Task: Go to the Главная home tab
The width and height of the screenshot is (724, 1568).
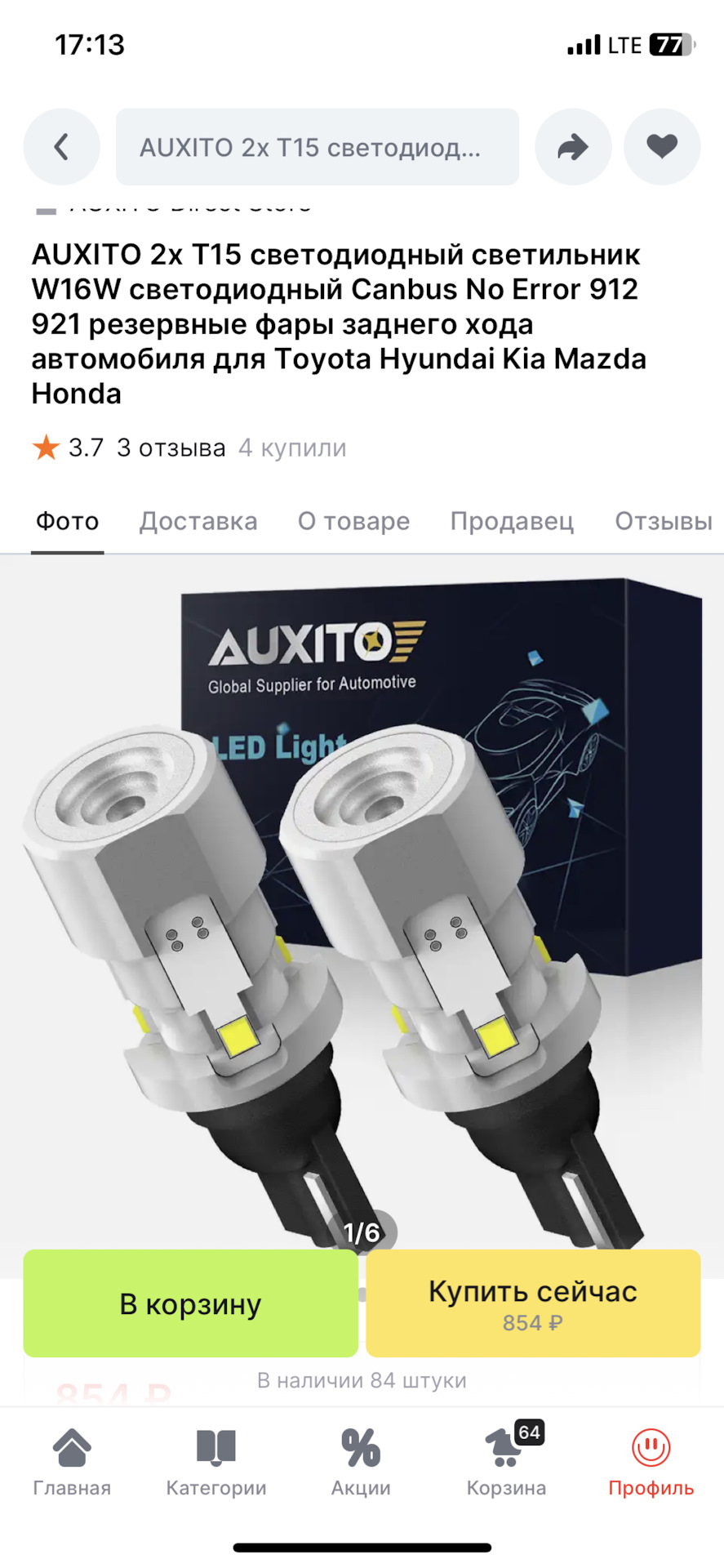Action: pyautogui.click(x=72, y=1462)
